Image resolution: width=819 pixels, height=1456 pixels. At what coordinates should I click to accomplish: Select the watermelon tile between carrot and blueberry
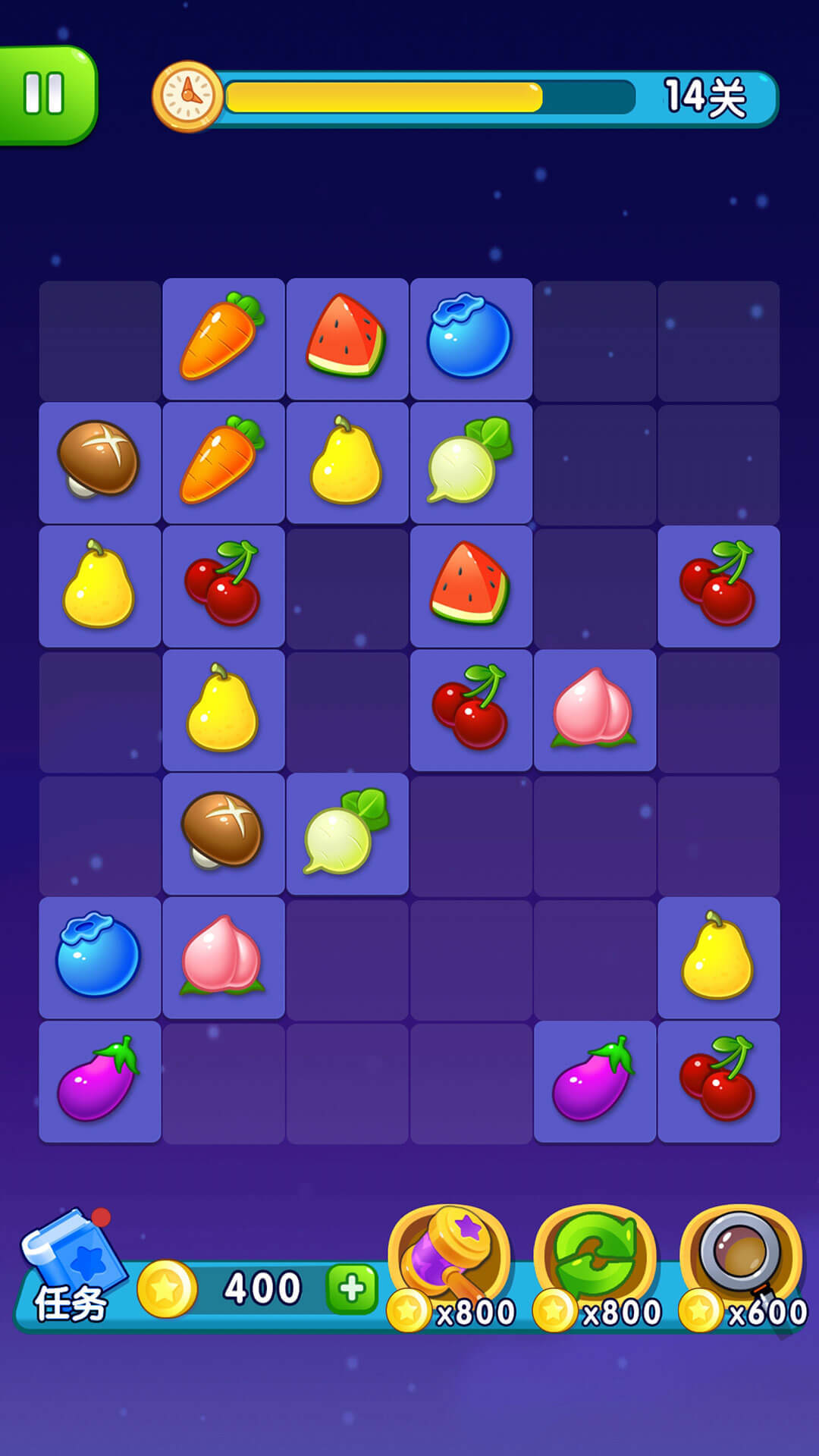coord(347,339)
